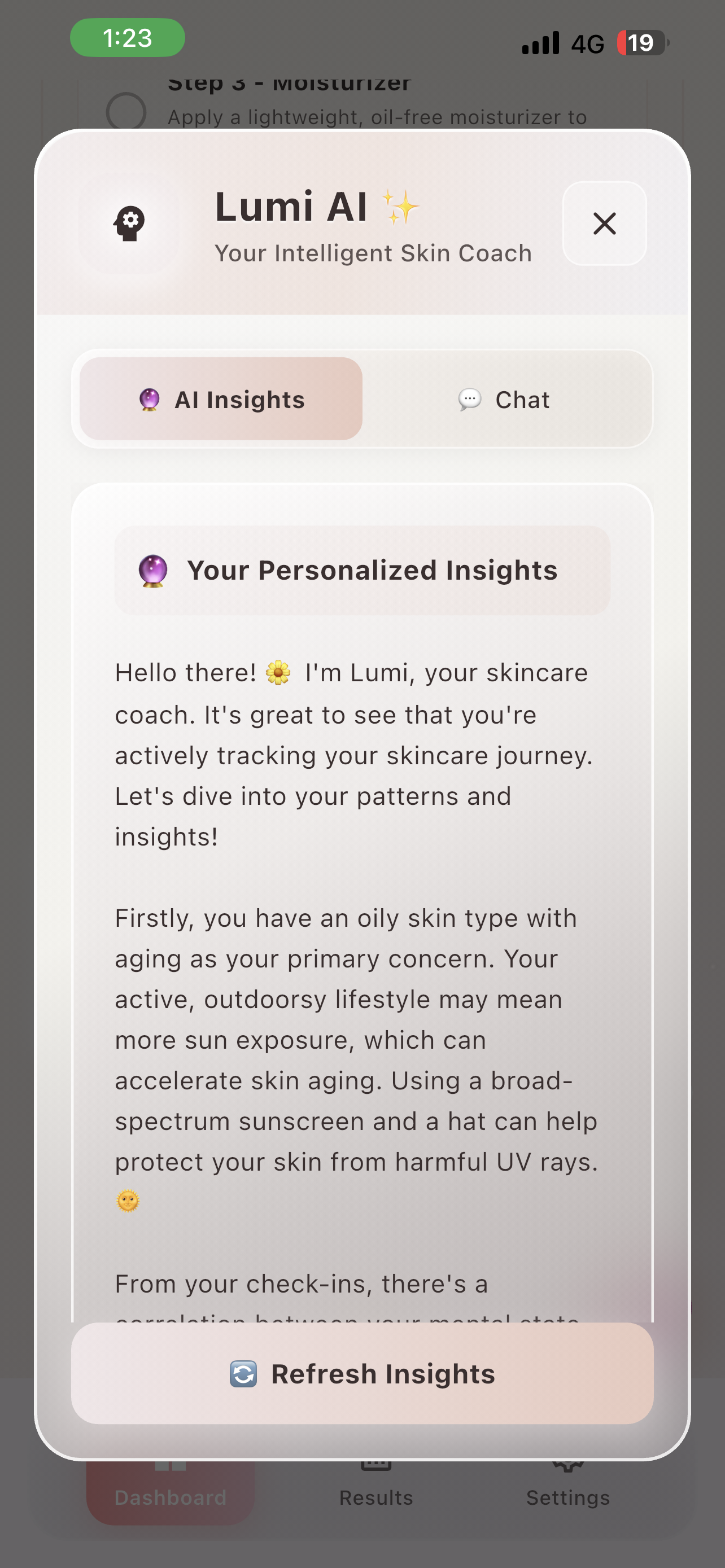Select the AI Insights tab
The width and height of the screenshot is (725, 1568).
[221, 399]
